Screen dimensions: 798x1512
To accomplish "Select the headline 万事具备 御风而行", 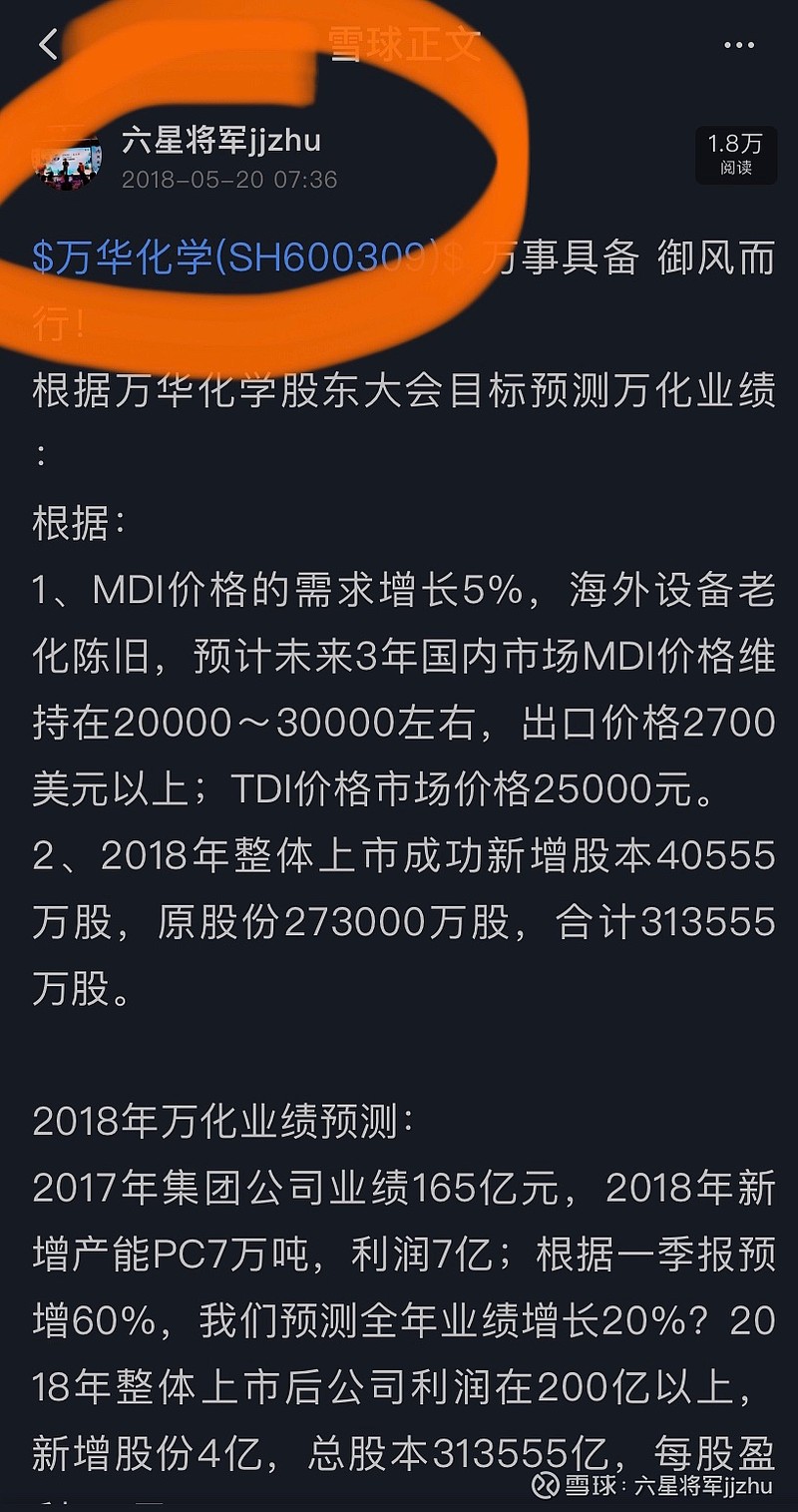I will (628, 257).
